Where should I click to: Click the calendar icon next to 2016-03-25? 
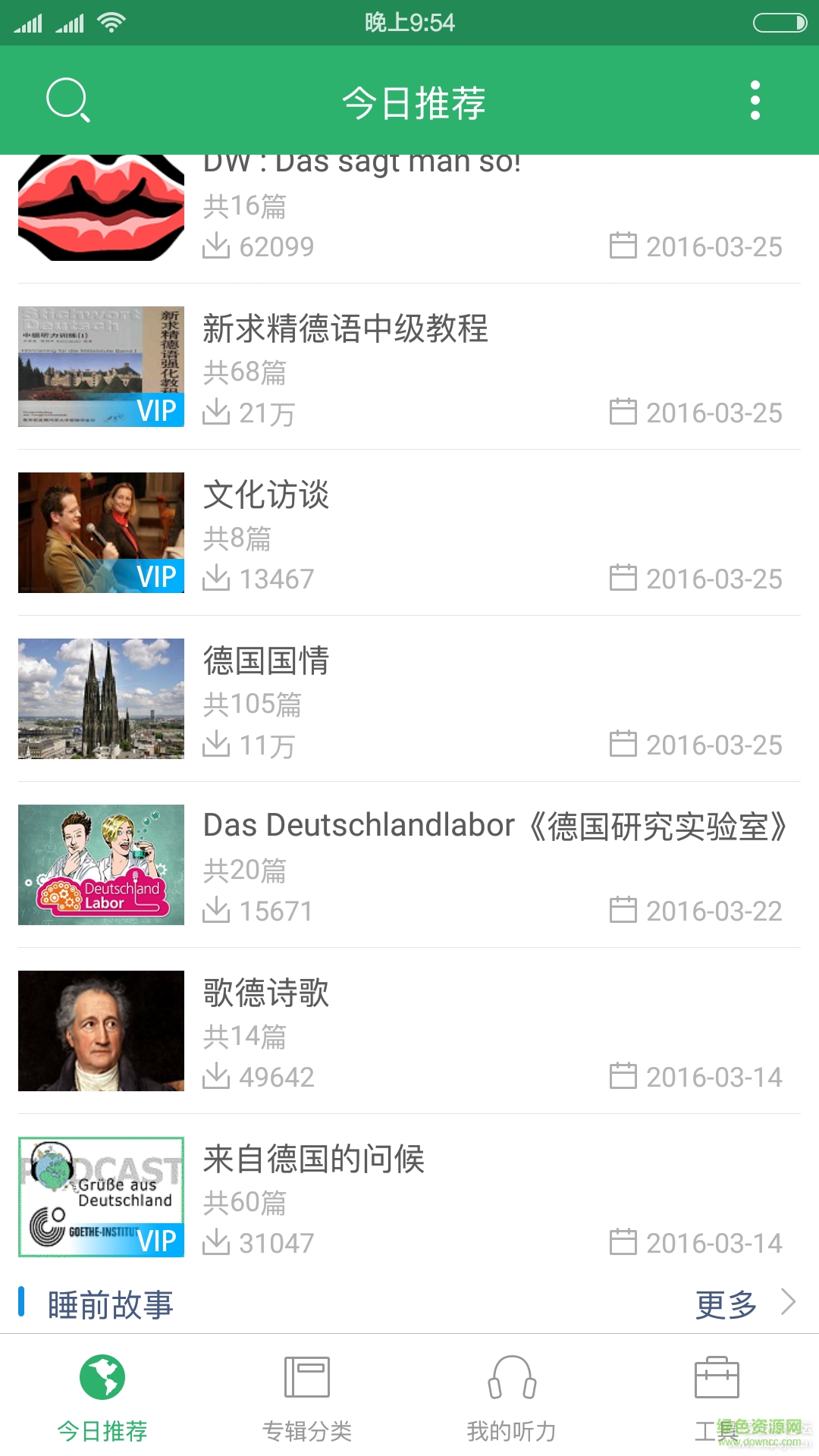pos(624,247)
